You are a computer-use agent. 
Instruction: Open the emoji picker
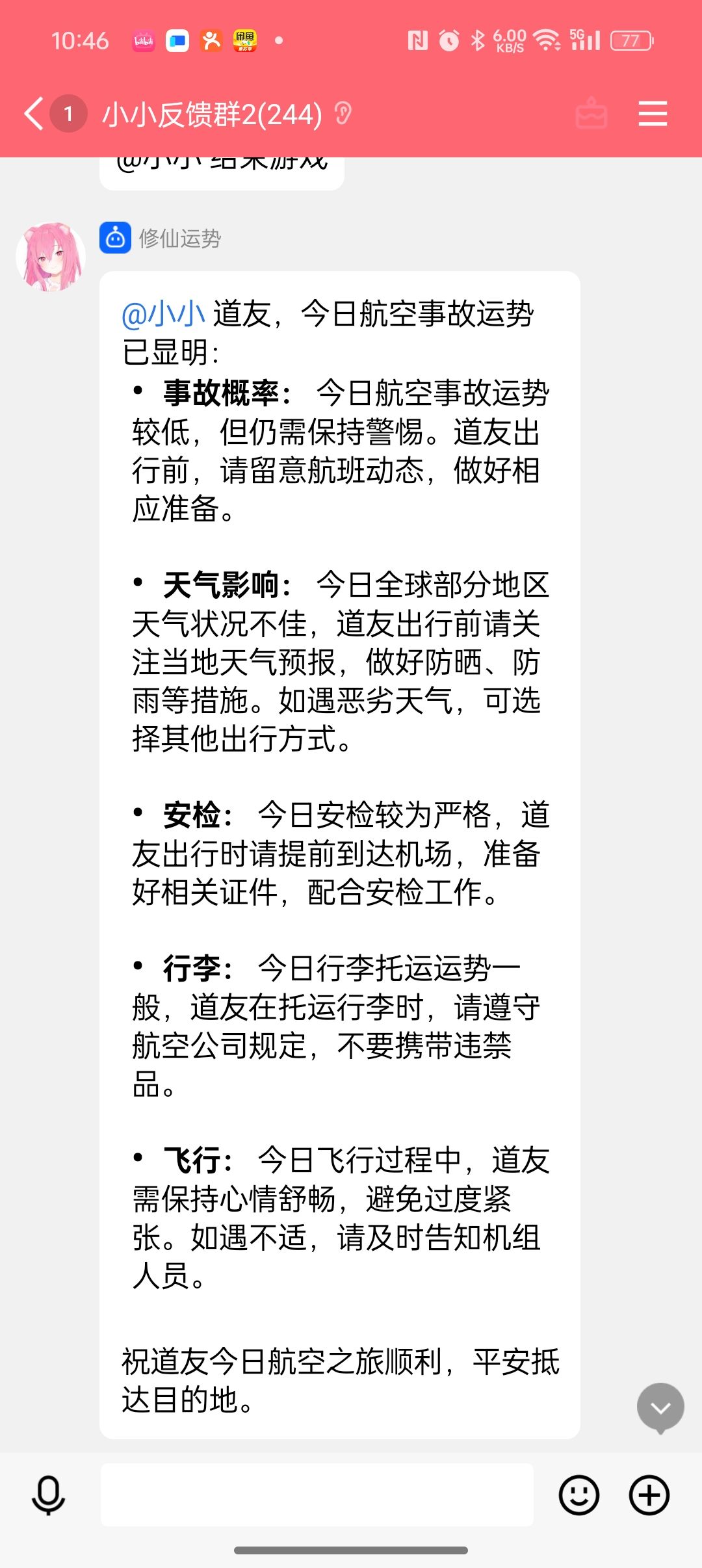pyautogui.click(x=578, y=1495)
